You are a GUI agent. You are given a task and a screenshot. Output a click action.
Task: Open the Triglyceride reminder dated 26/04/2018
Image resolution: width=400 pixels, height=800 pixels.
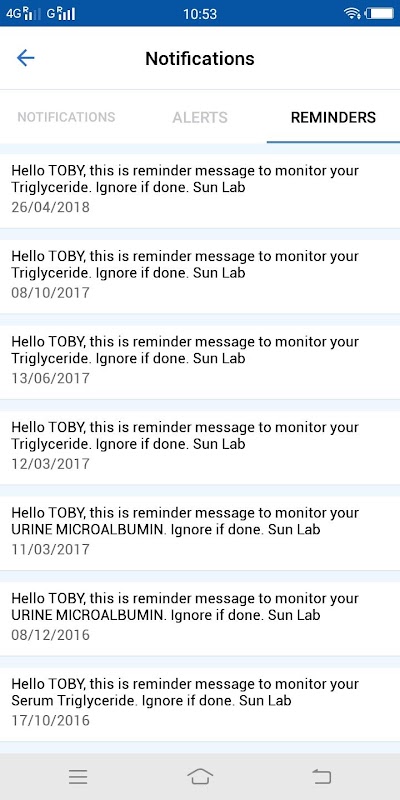click(200, 191)
